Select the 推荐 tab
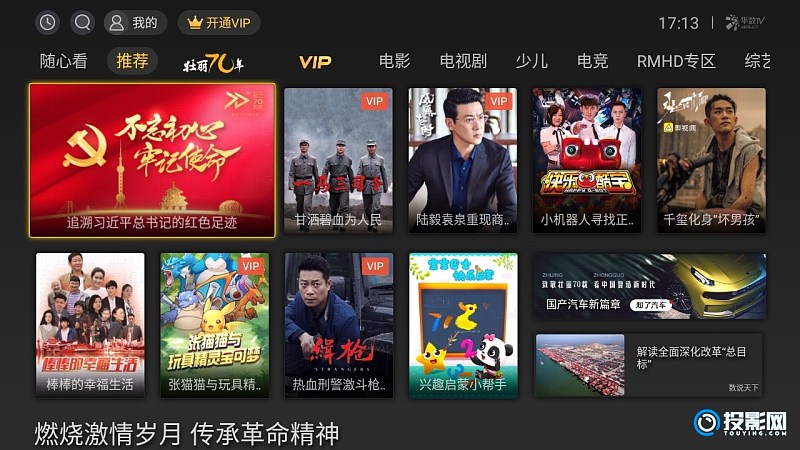The height and width of the screenshot is (450, 800). 132,61
